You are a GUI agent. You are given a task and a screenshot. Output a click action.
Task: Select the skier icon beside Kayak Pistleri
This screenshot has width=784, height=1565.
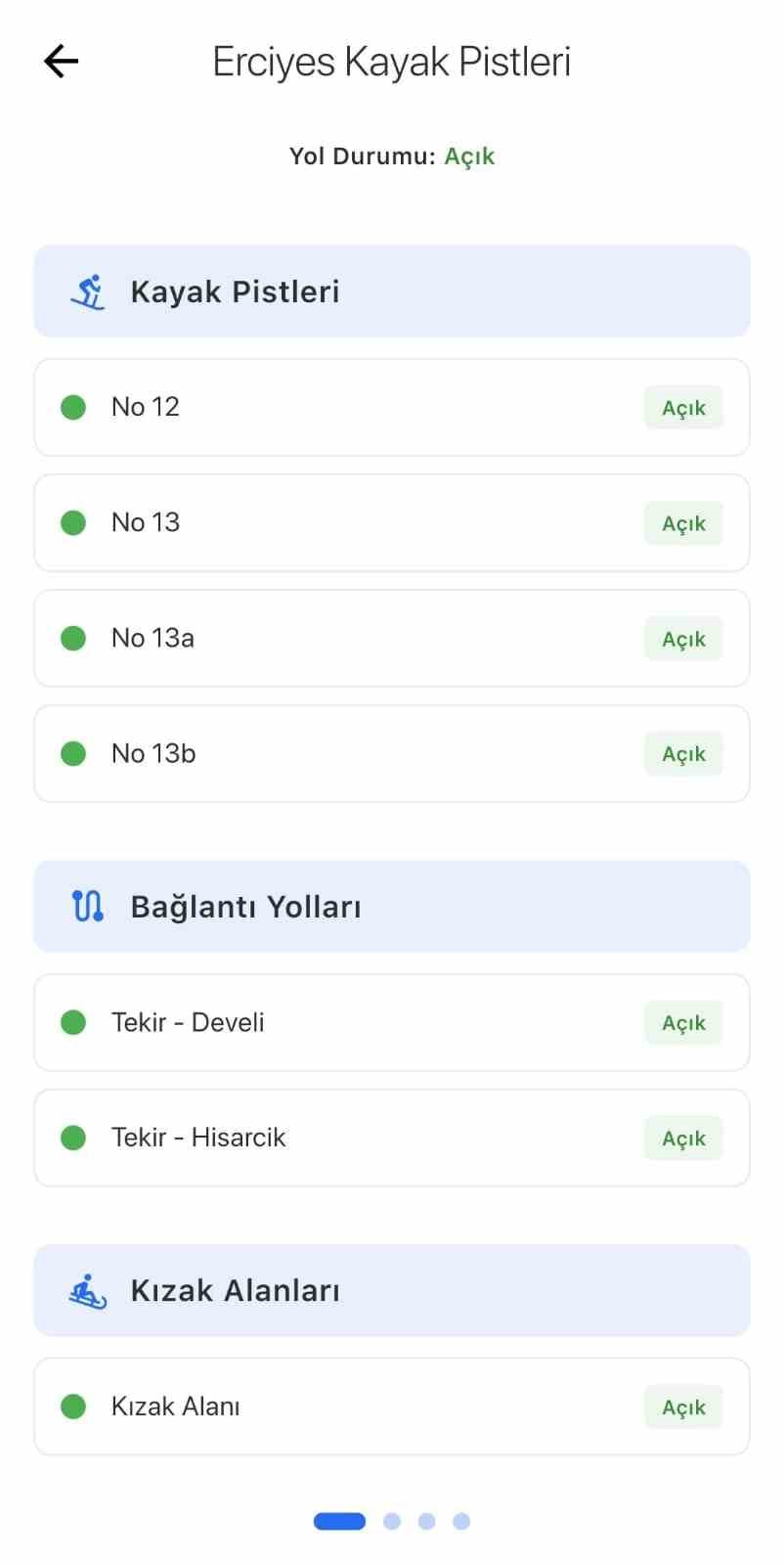click(88, 291)
